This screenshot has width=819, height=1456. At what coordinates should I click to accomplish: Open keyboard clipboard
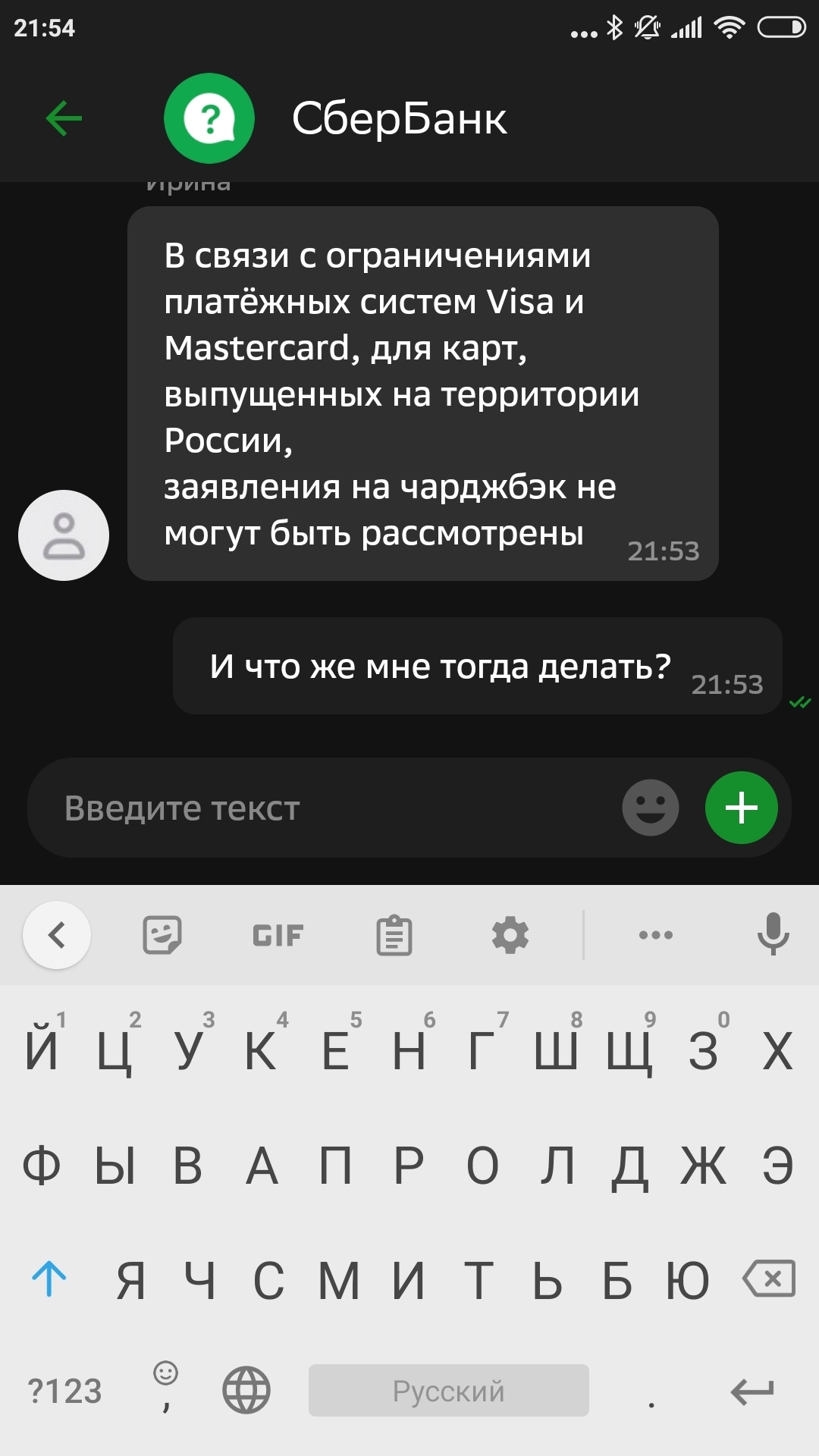point(394,935)
